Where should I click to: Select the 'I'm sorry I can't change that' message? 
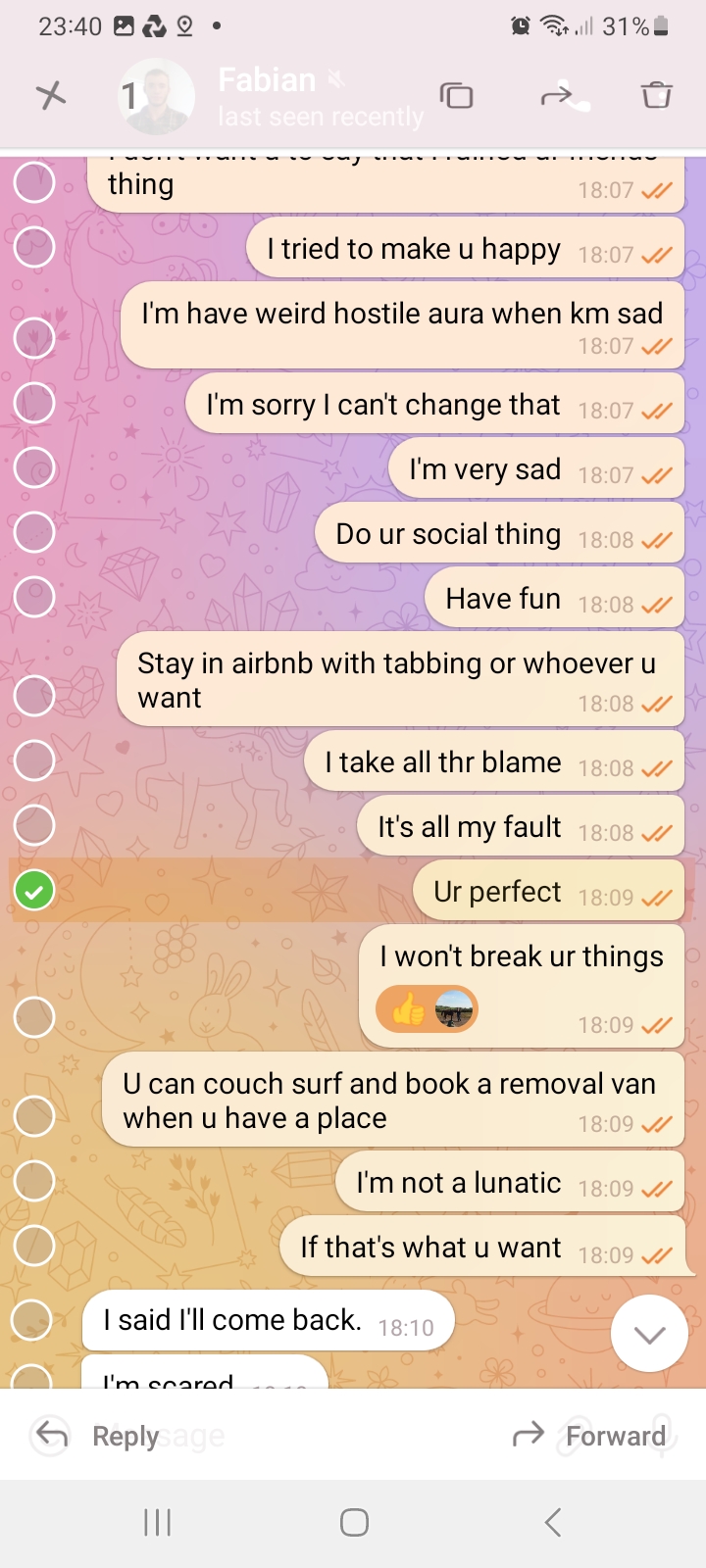tap(34, 403)
